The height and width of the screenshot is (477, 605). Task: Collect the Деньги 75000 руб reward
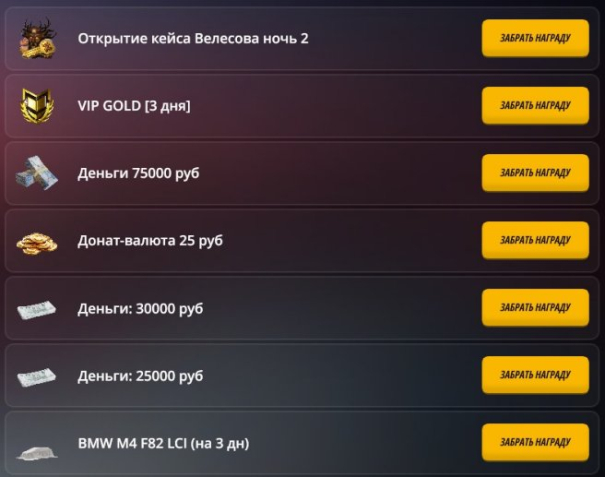pos(535,172)
